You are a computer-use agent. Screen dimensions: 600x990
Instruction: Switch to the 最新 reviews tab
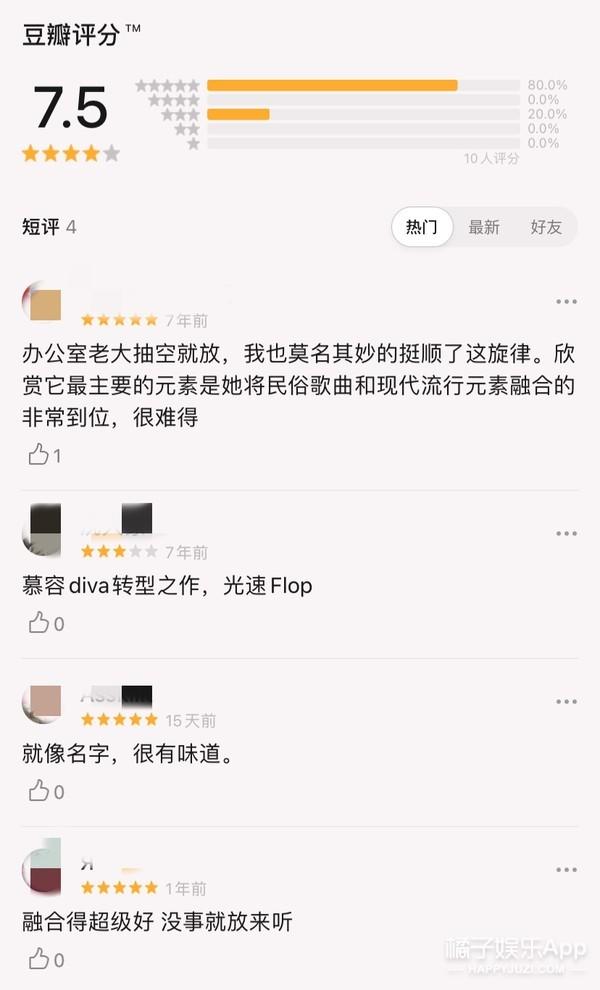point(484,227)
